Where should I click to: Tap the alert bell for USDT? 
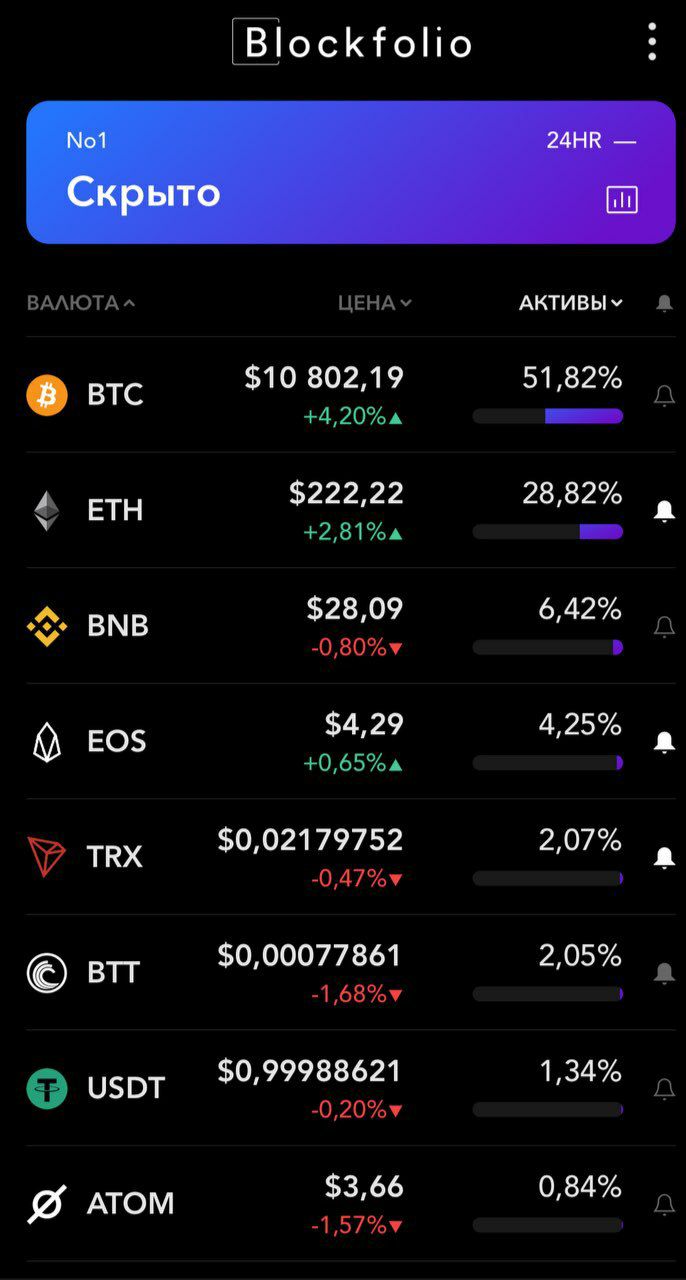point(664,1089)
